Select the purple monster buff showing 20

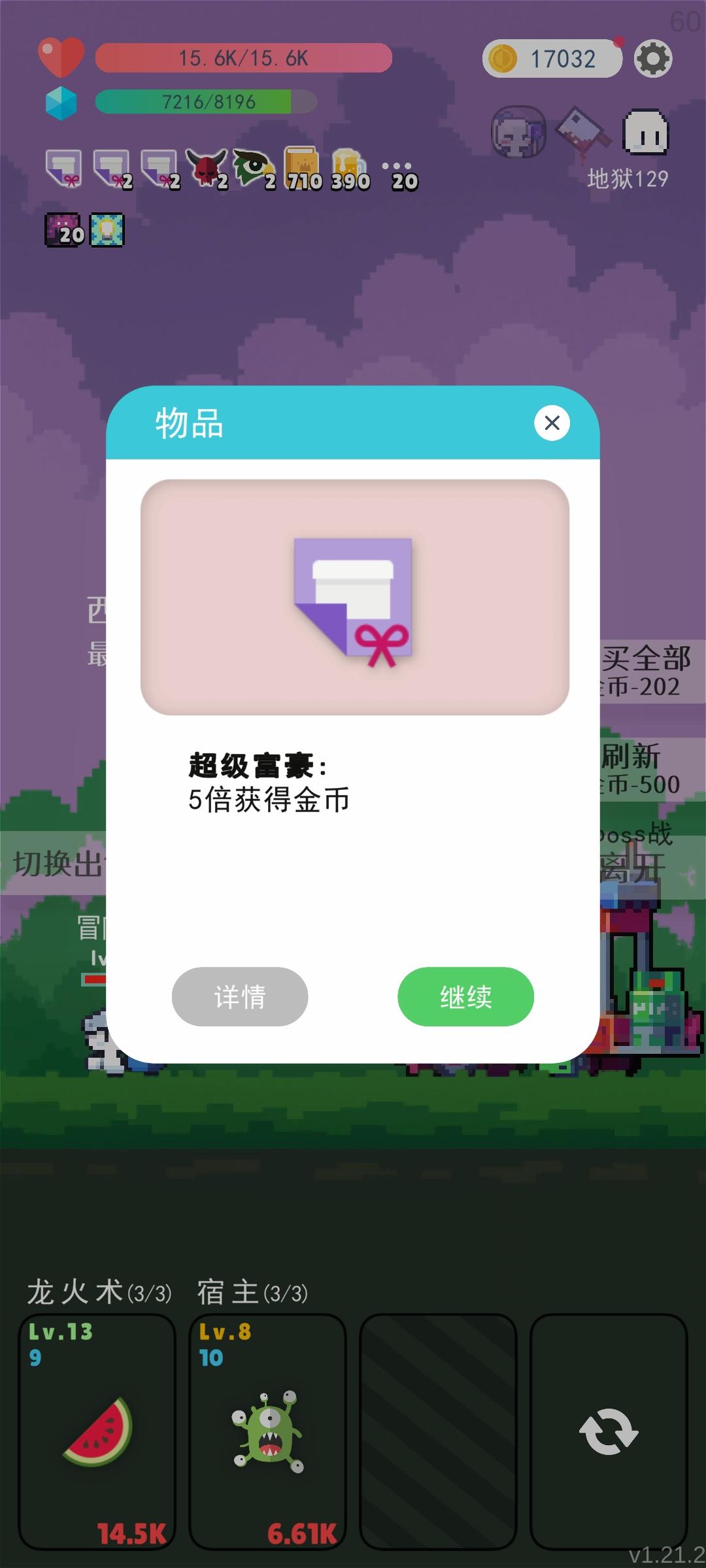click(x=62, y=229)
